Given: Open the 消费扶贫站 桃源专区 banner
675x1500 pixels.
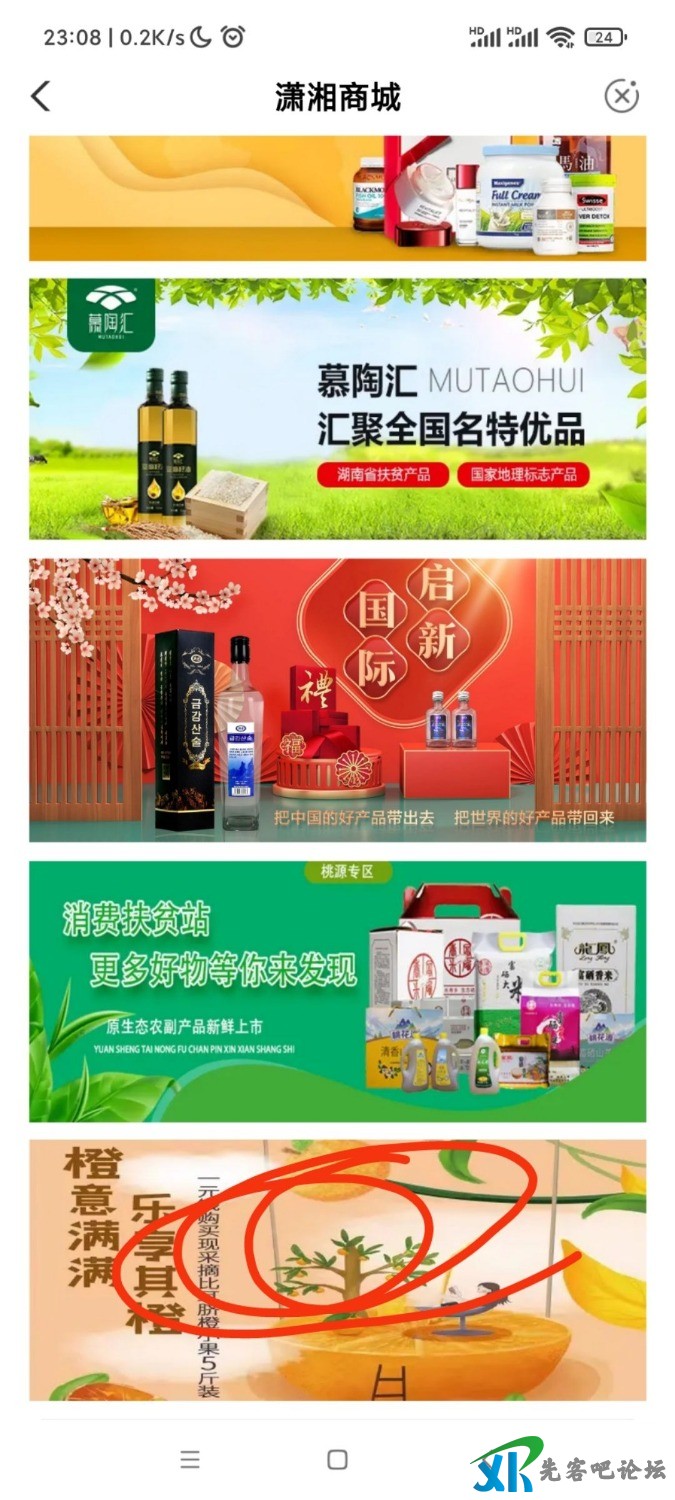Looking at the screenshot, I should (337, 990).
